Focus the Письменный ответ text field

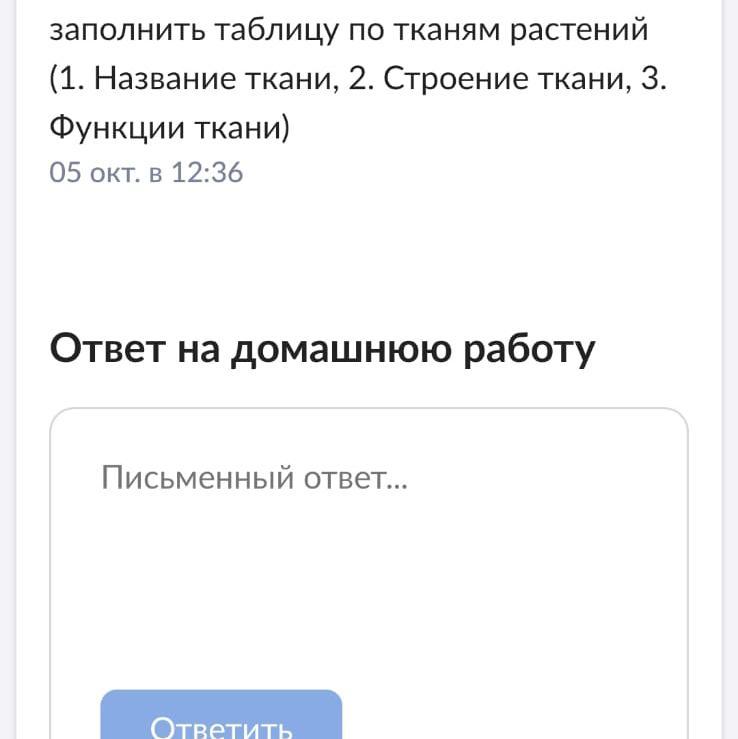point(369,542)
